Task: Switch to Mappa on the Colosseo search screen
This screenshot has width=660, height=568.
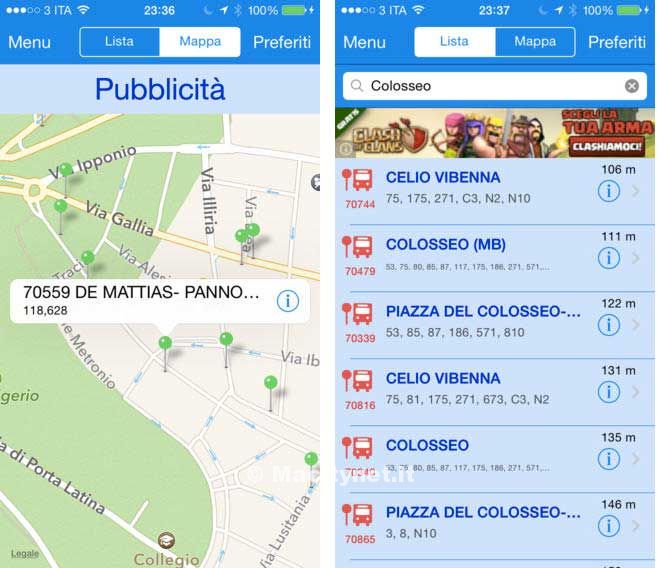Action: point(535,42)
